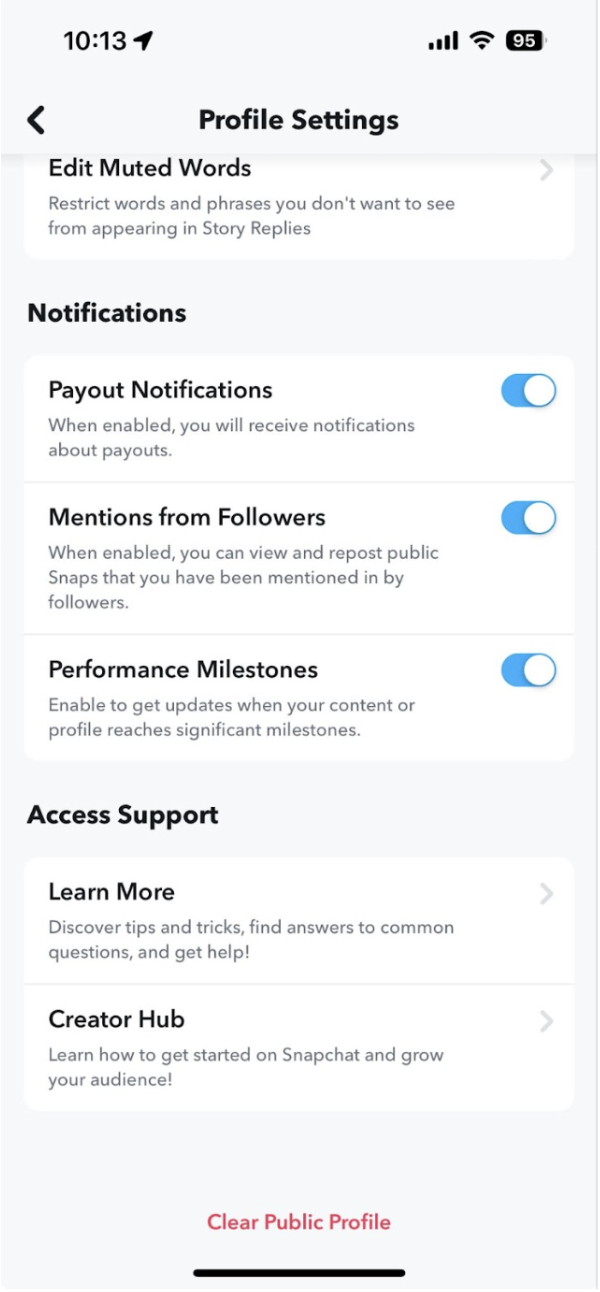Turn off Payout Notifications

tap(528, 392)
